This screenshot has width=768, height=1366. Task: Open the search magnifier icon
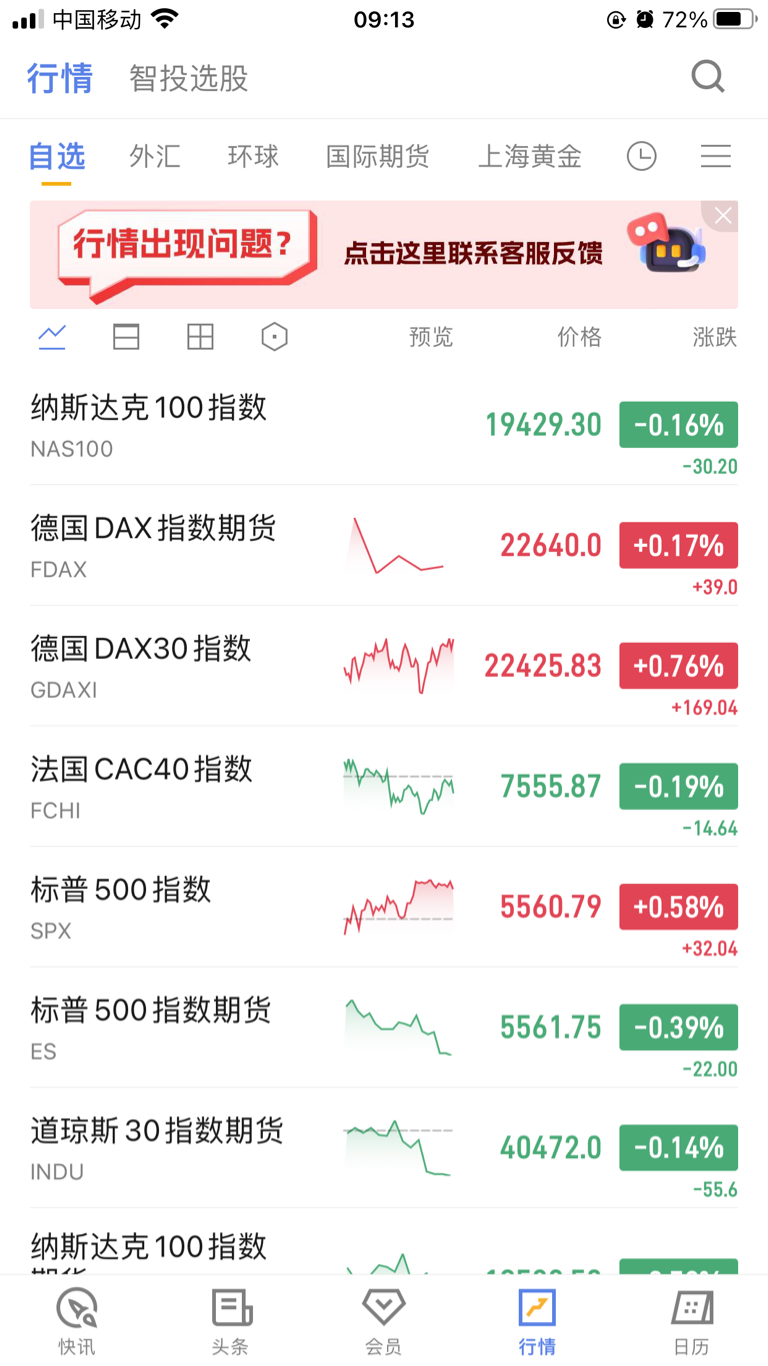tap(708, 77)
